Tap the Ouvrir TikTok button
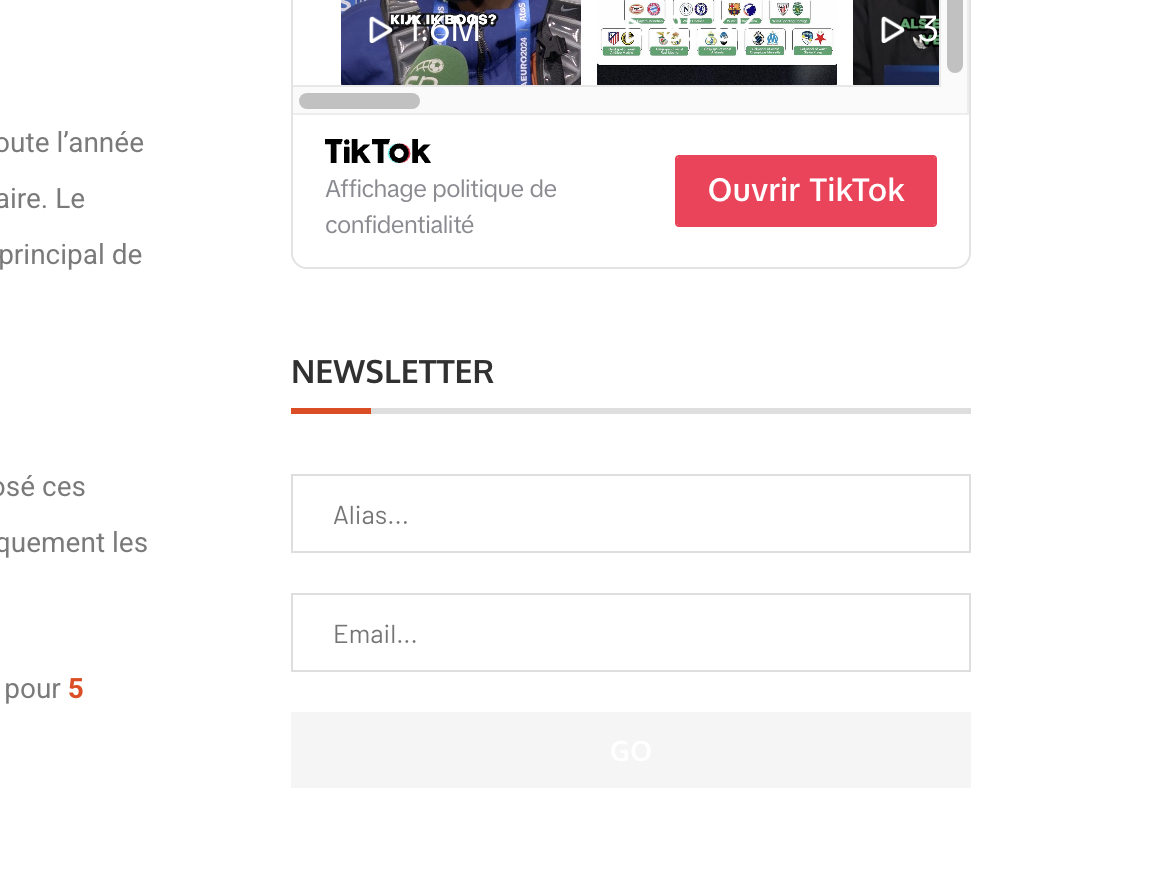 coord(805,191)
